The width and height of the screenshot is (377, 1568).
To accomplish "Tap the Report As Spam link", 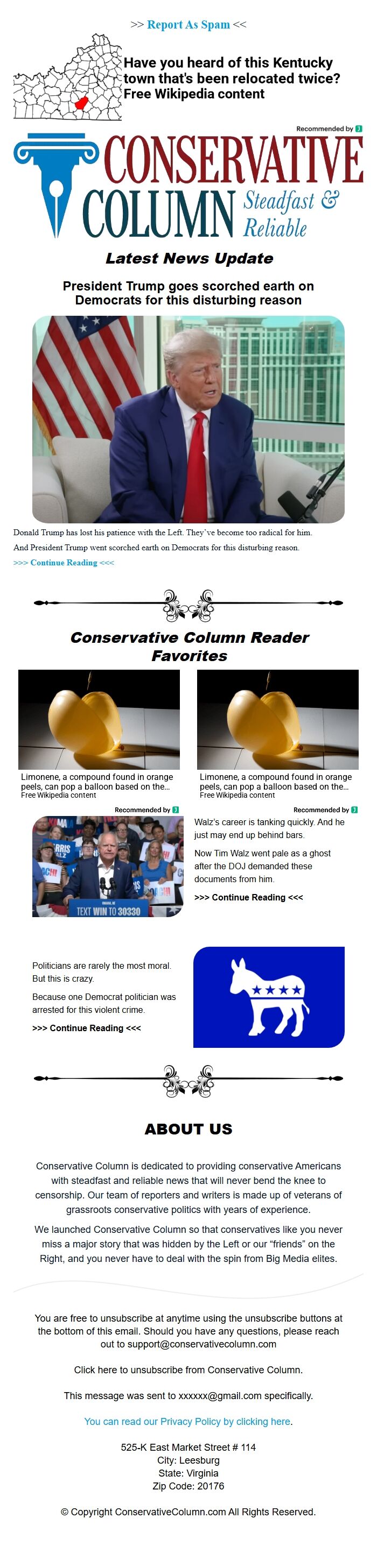I will pos(188,24).
